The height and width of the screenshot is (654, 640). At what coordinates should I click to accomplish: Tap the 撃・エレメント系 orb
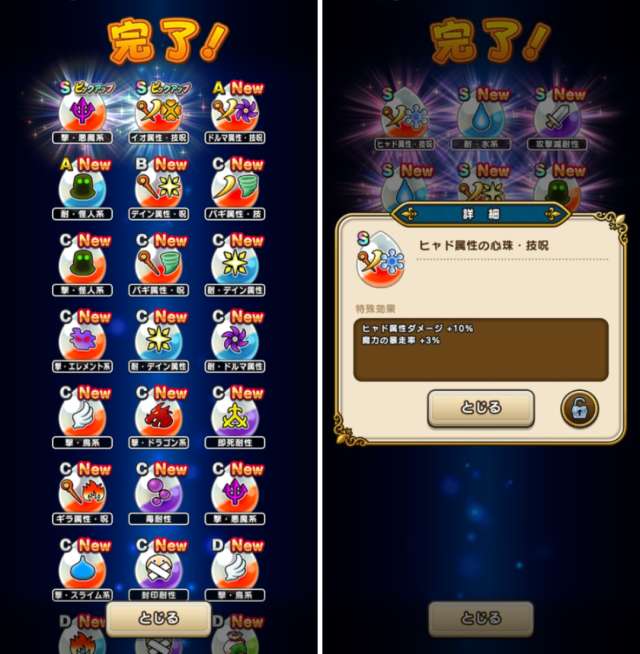82,341
